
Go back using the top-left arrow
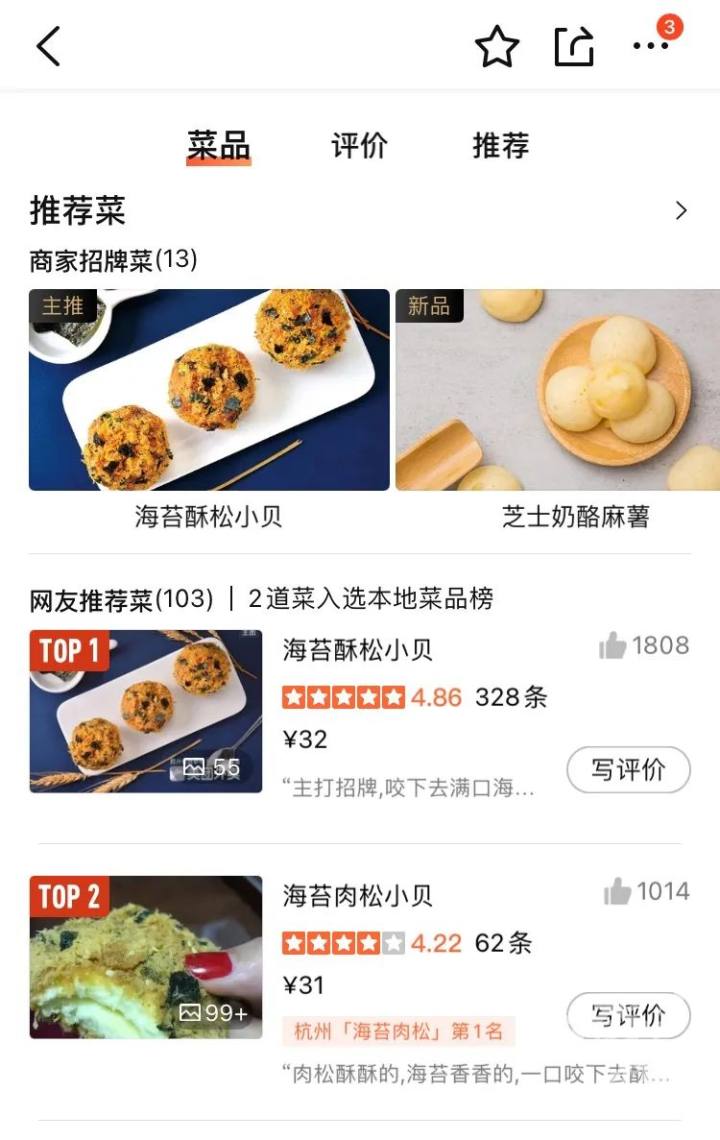tap(48, 46)
